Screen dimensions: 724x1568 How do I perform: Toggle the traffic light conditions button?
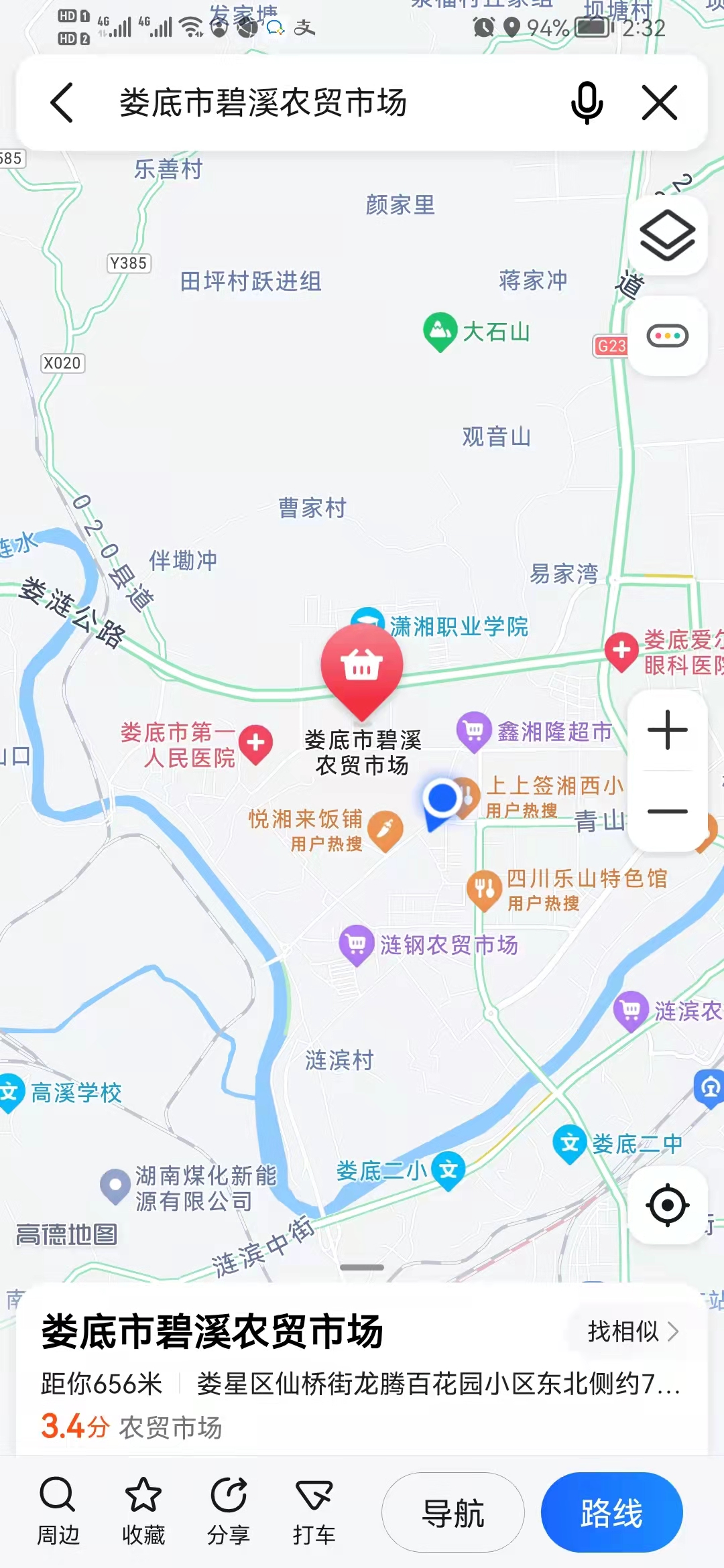tap(667, 336)
